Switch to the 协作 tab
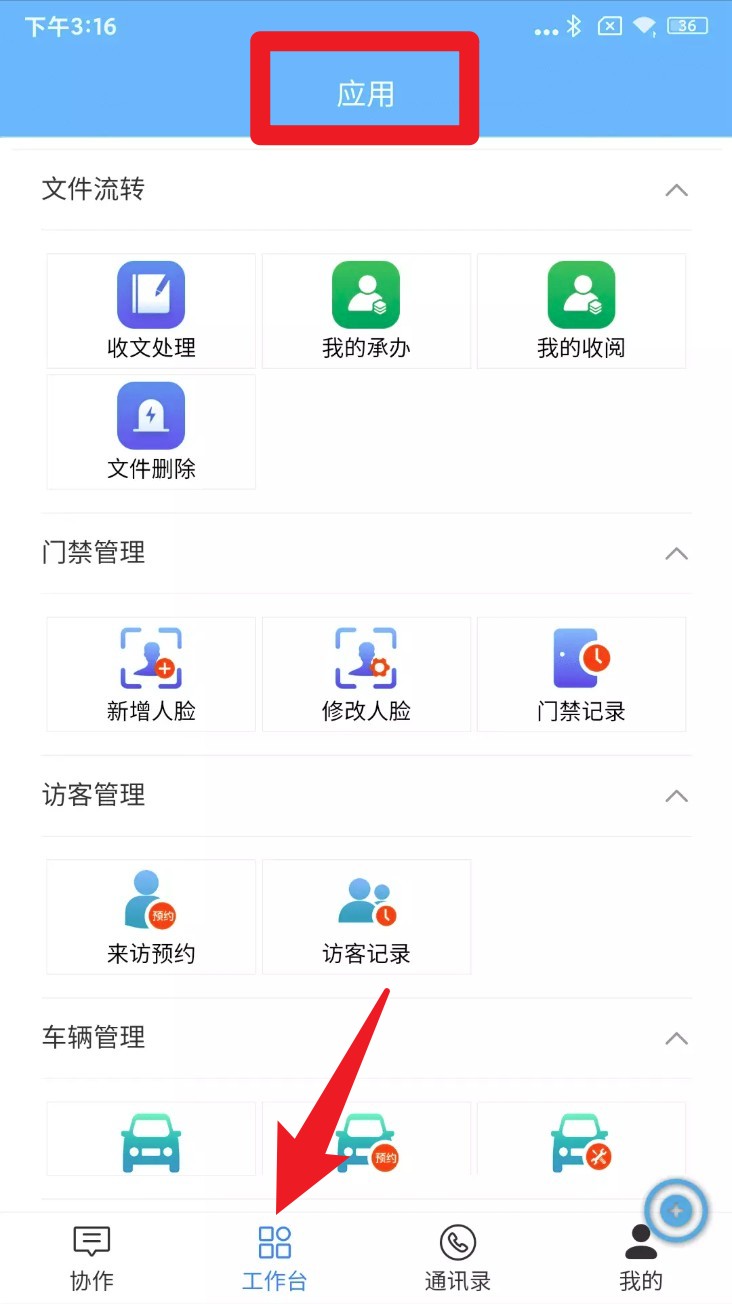The image size is (732, 1304). tap(92, 1258)
